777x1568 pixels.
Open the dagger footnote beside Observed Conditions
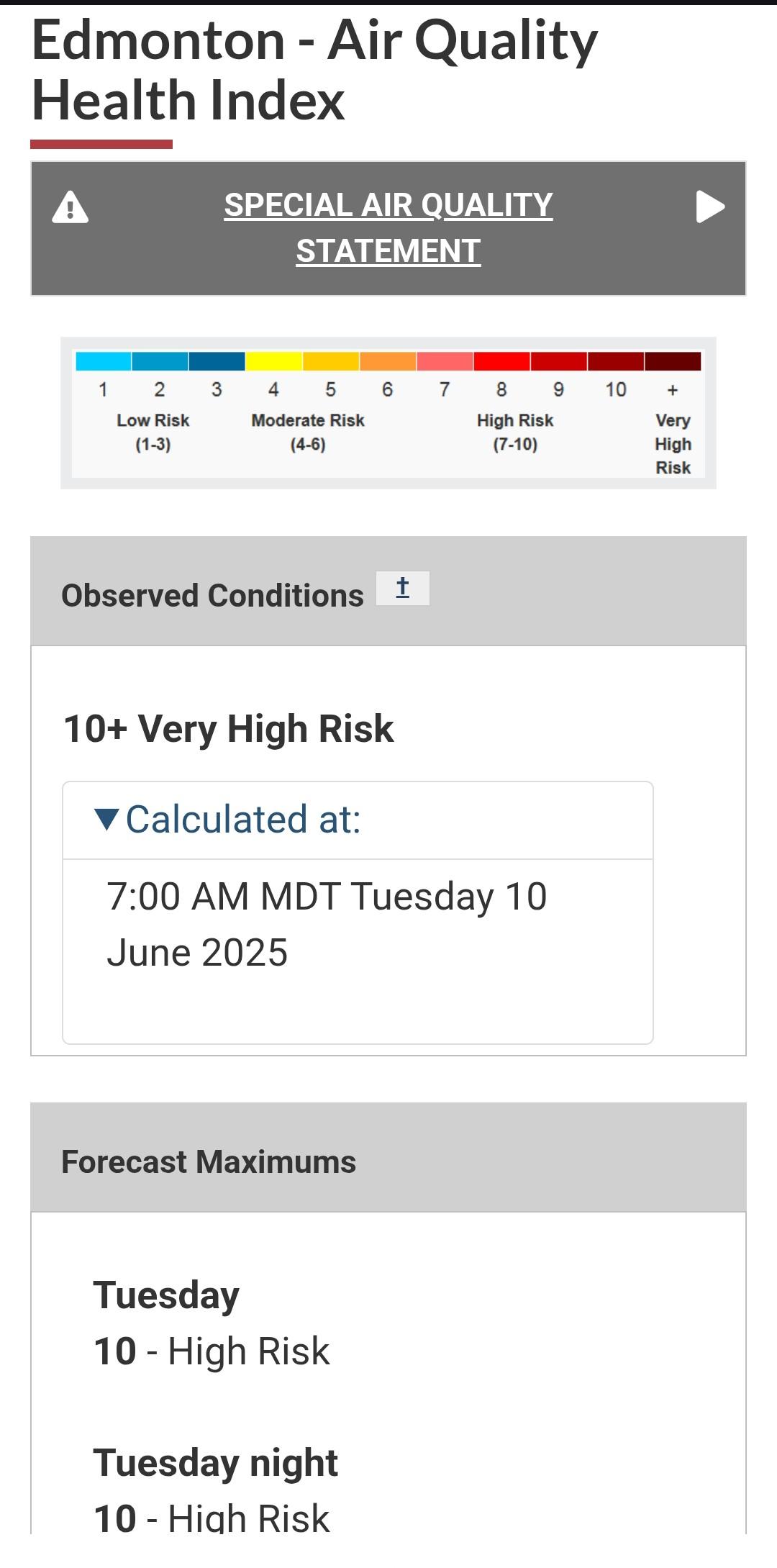pos(403,588)
